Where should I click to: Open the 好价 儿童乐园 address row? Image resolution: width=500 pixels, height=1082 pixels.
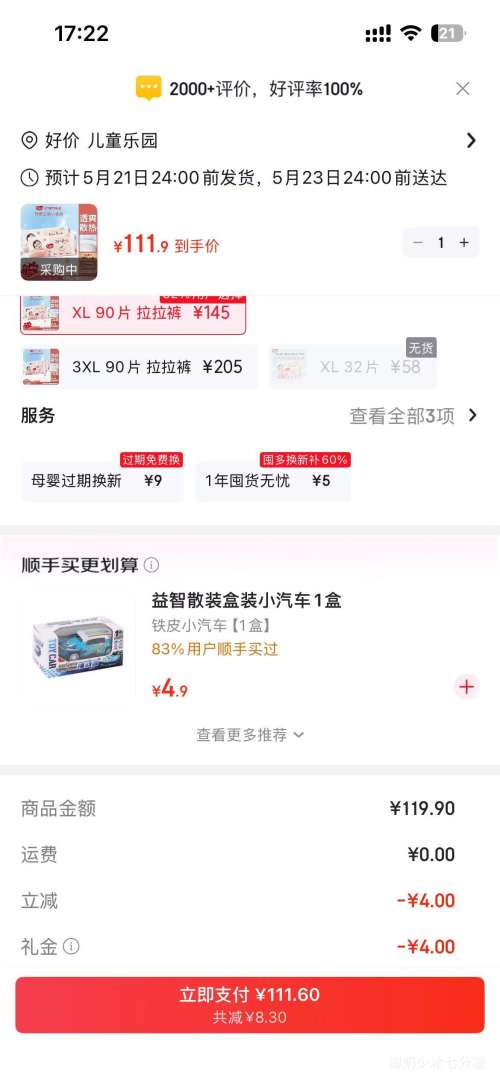250,141
